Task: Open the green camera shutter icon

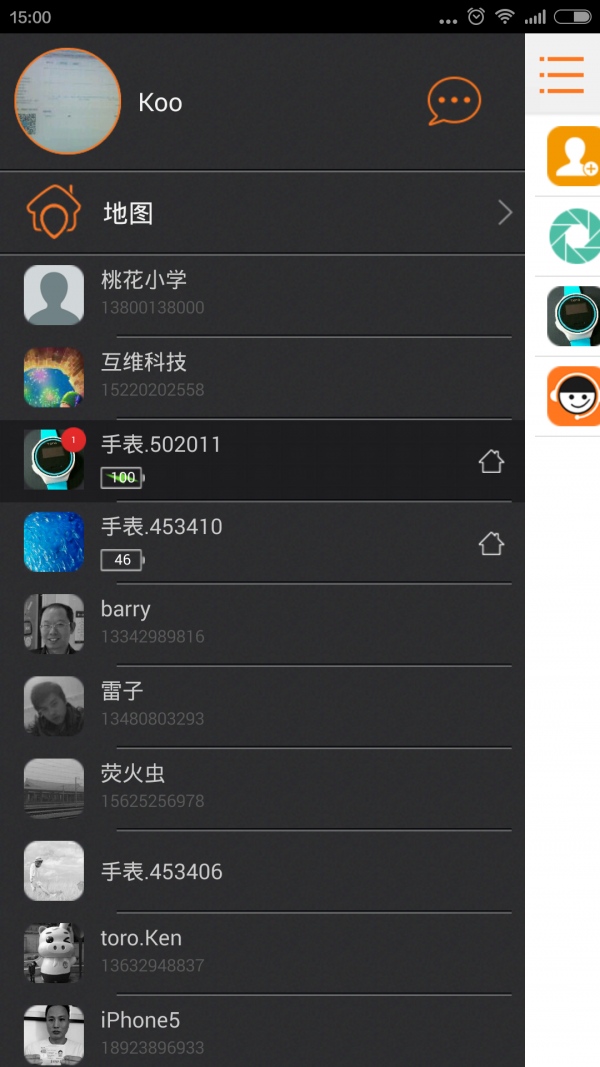Action: coord(574,236)
